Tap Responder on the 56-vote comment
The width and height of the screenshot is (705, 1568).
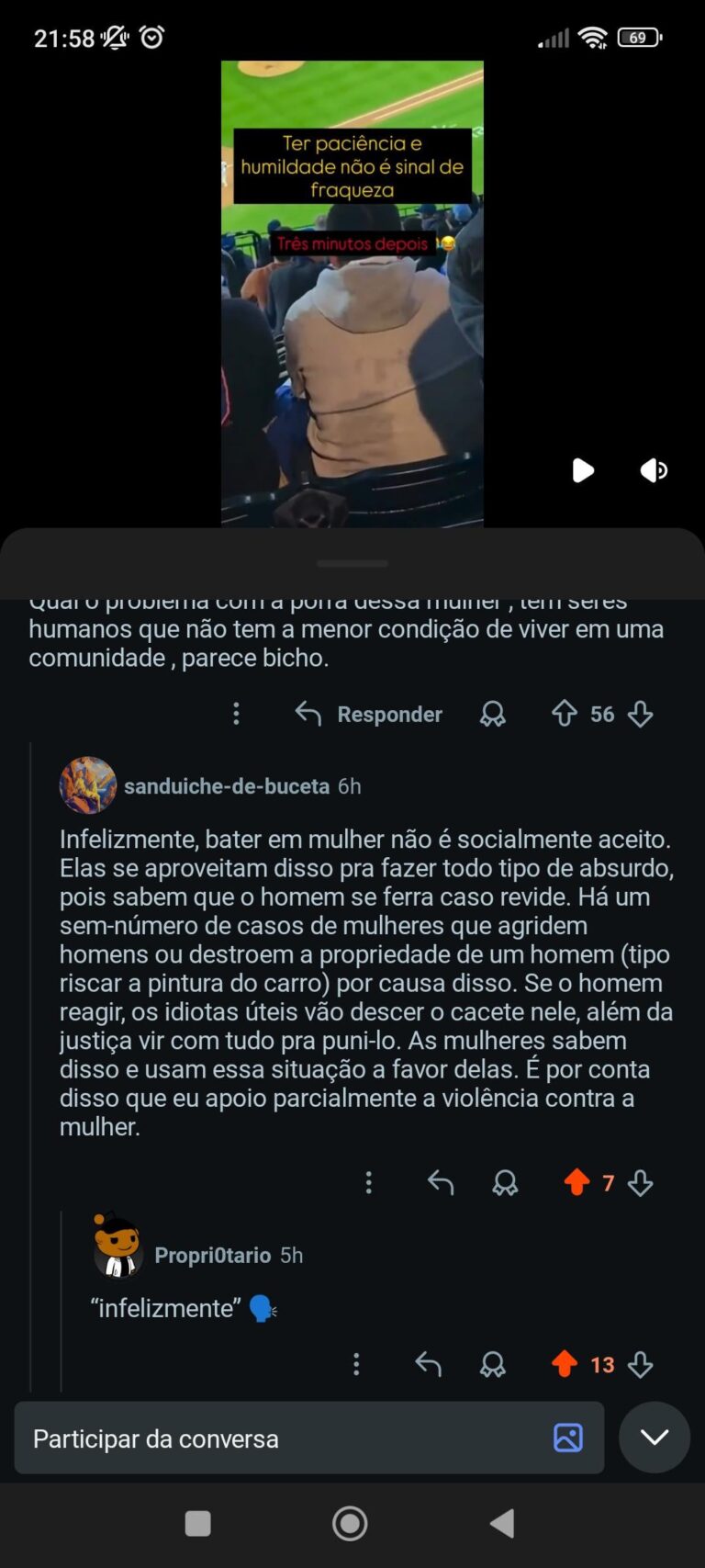pyautogui.click(x=369, y=714)
